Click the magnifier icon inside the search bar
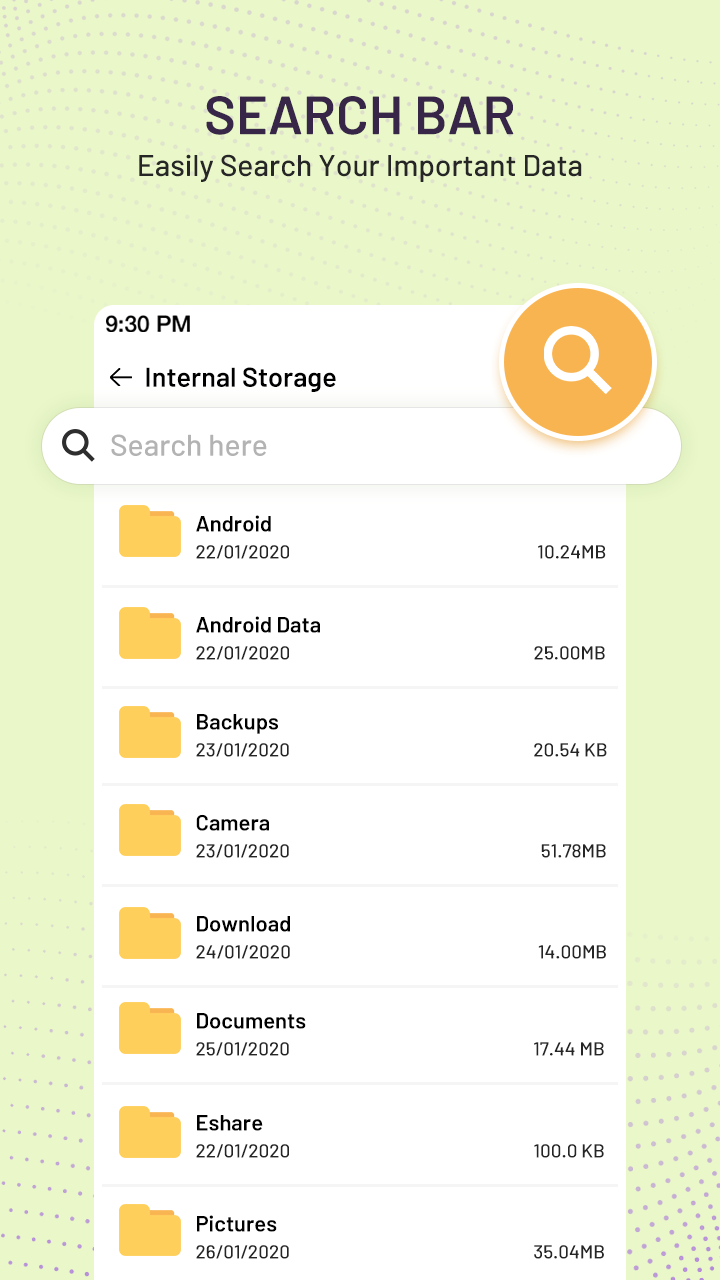Viewport: 720px width, 1280px height. coord(78,445)
